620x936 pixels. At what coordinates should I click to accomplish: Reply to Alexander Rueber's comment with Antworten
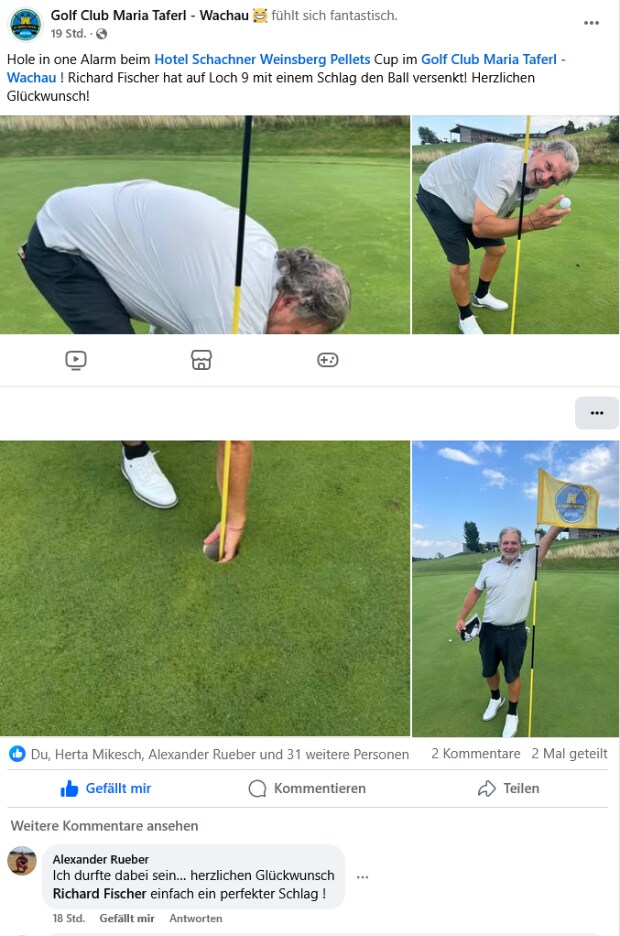[x=196, y=918]
